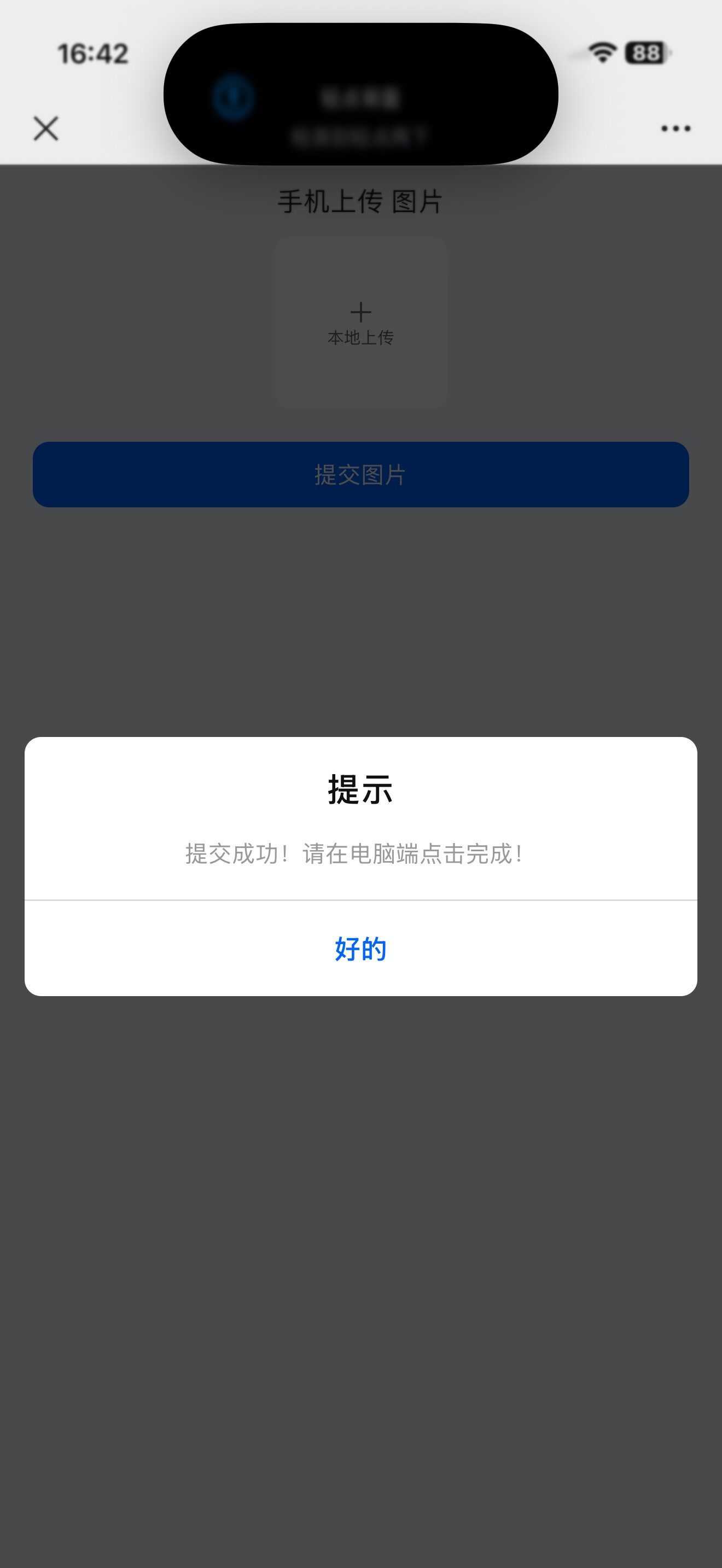The image size is (722, 1568).
Task: Tap the X icon to exit the upload page
Action: (x=45, y=128)
